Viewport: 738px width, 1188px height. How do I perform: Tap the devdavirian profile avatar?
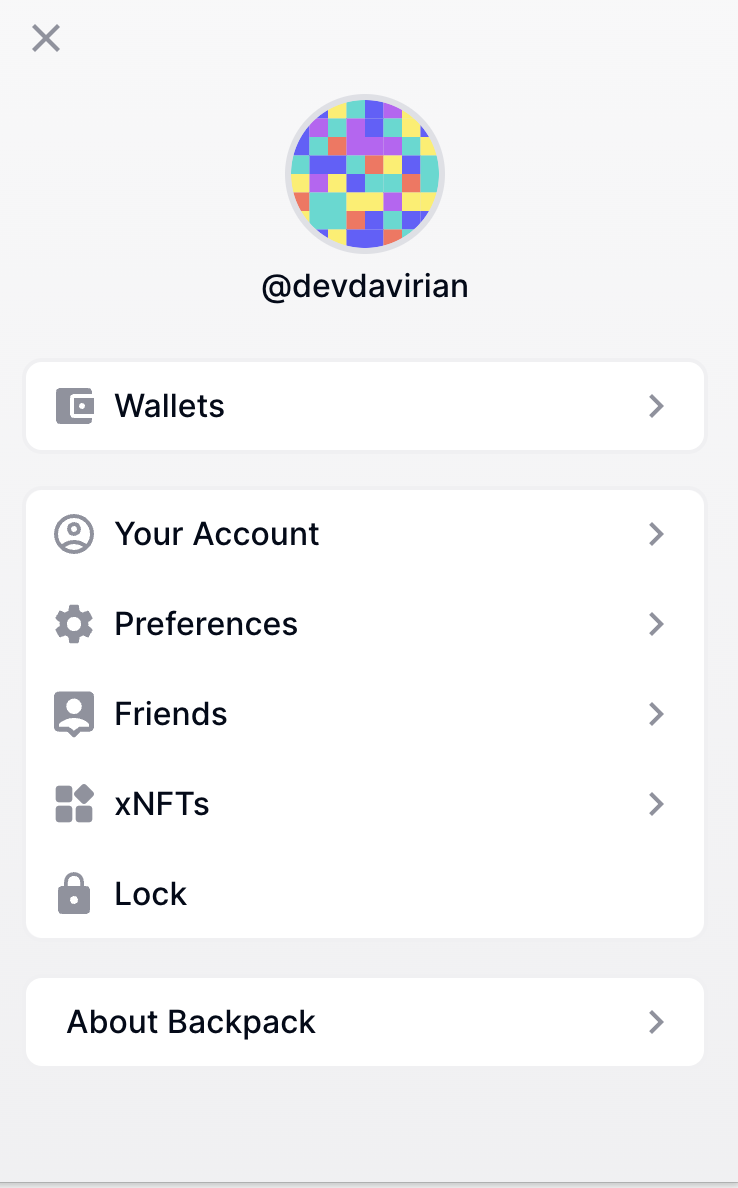[x=365, y=174]
